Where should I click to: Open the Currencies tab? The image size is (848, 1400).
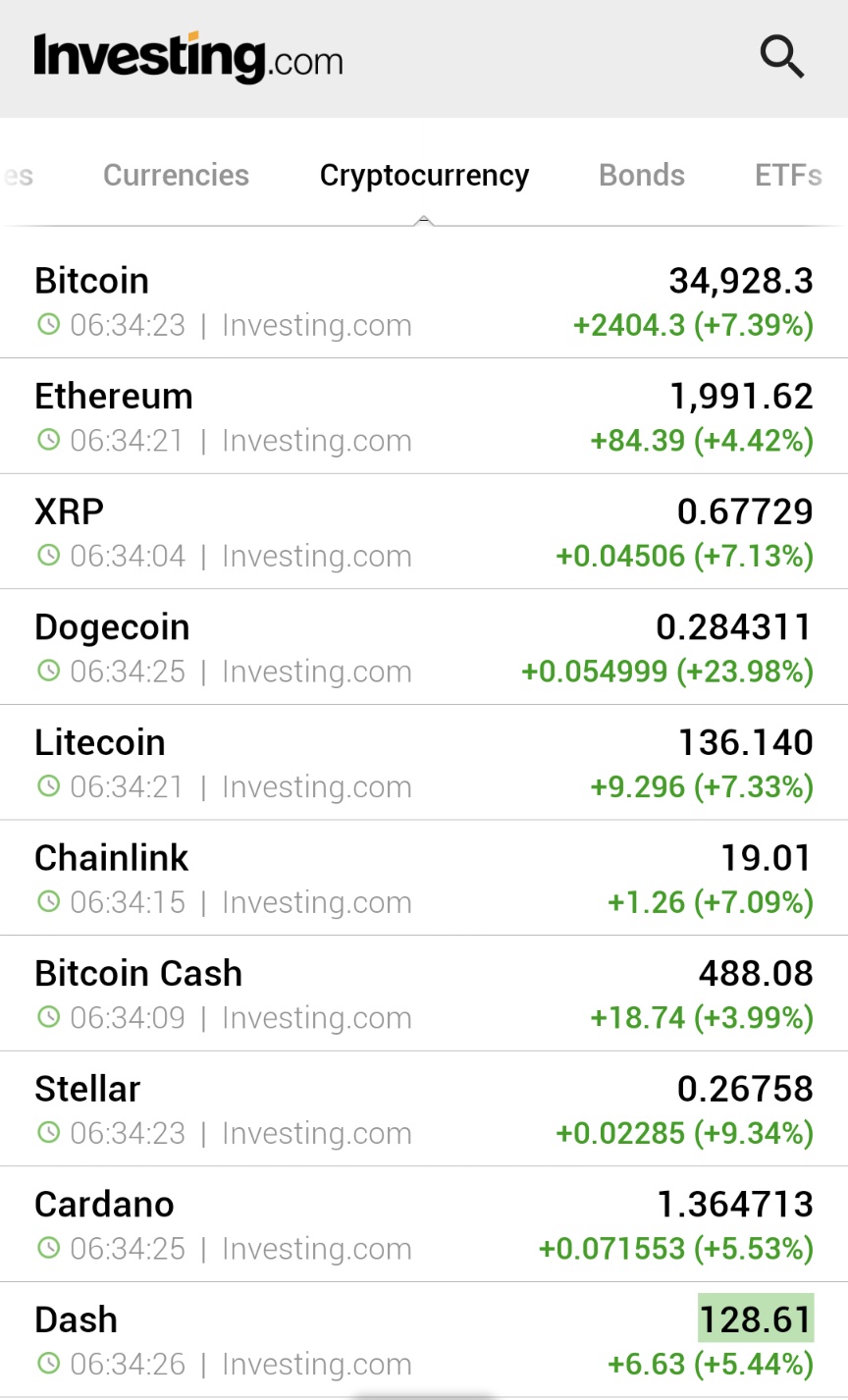176,175
